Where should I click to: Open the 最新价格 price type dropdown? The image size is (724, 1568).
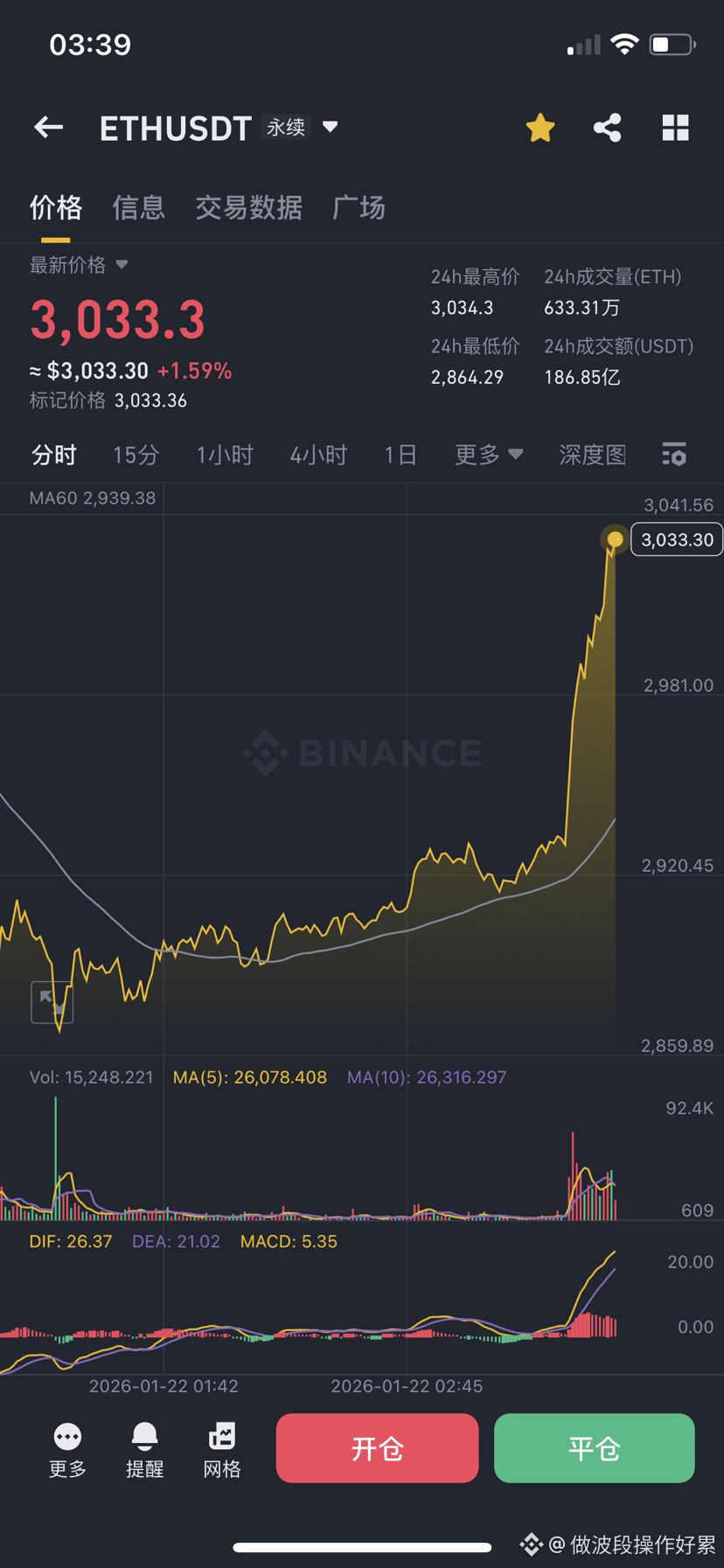[x=79, y=265]
